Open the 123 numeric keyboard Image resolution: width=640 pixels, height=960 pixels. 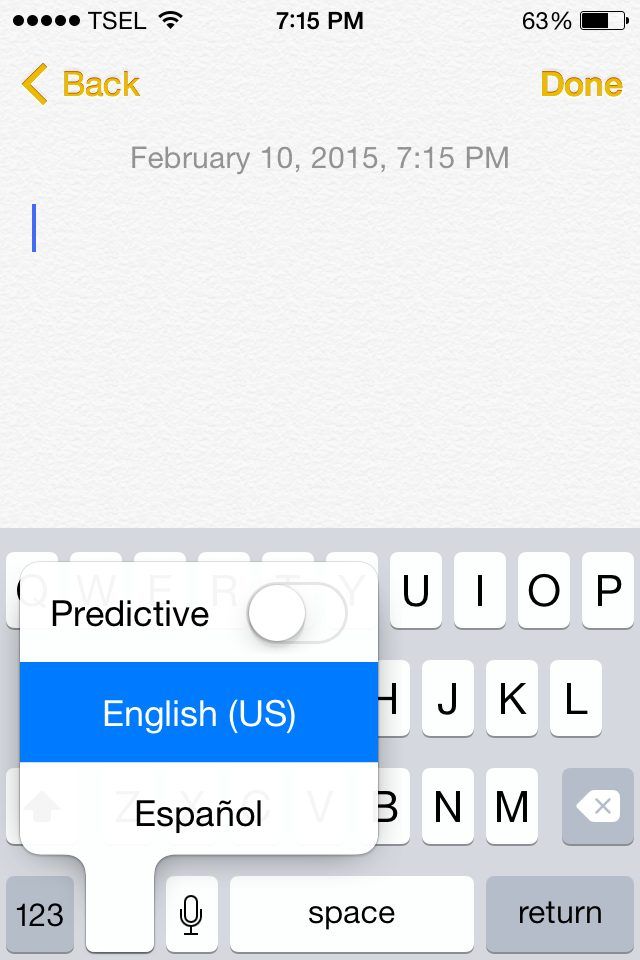coord(40,914)
